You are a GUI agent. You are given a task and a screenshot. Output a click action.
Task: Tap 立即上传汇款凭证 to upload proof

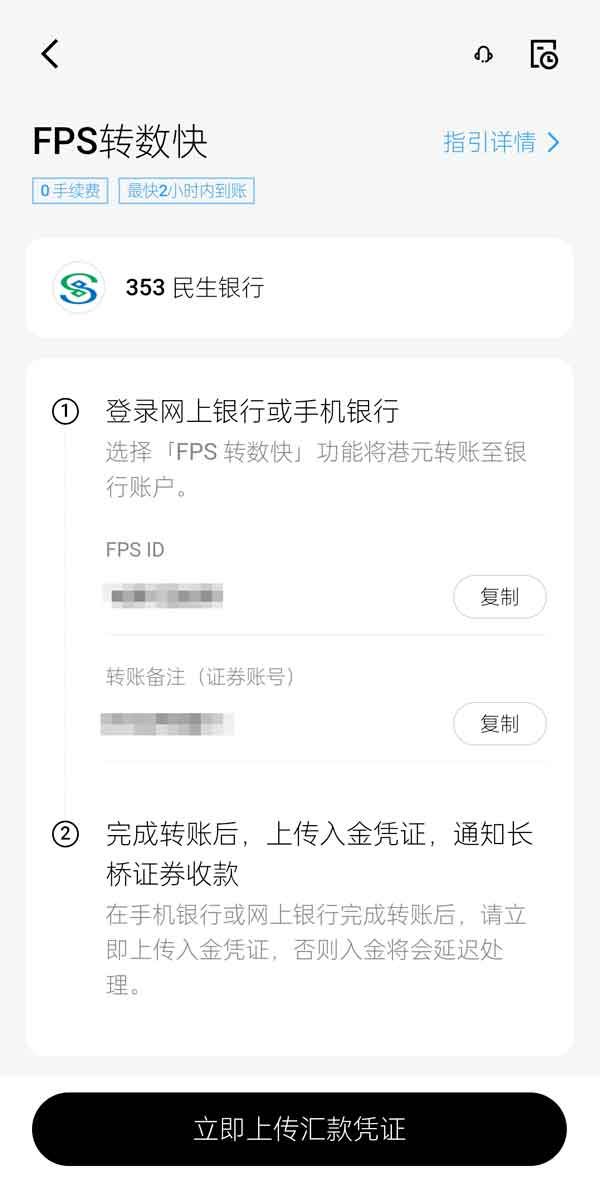pyautogui.click(x=299, y=1129)
